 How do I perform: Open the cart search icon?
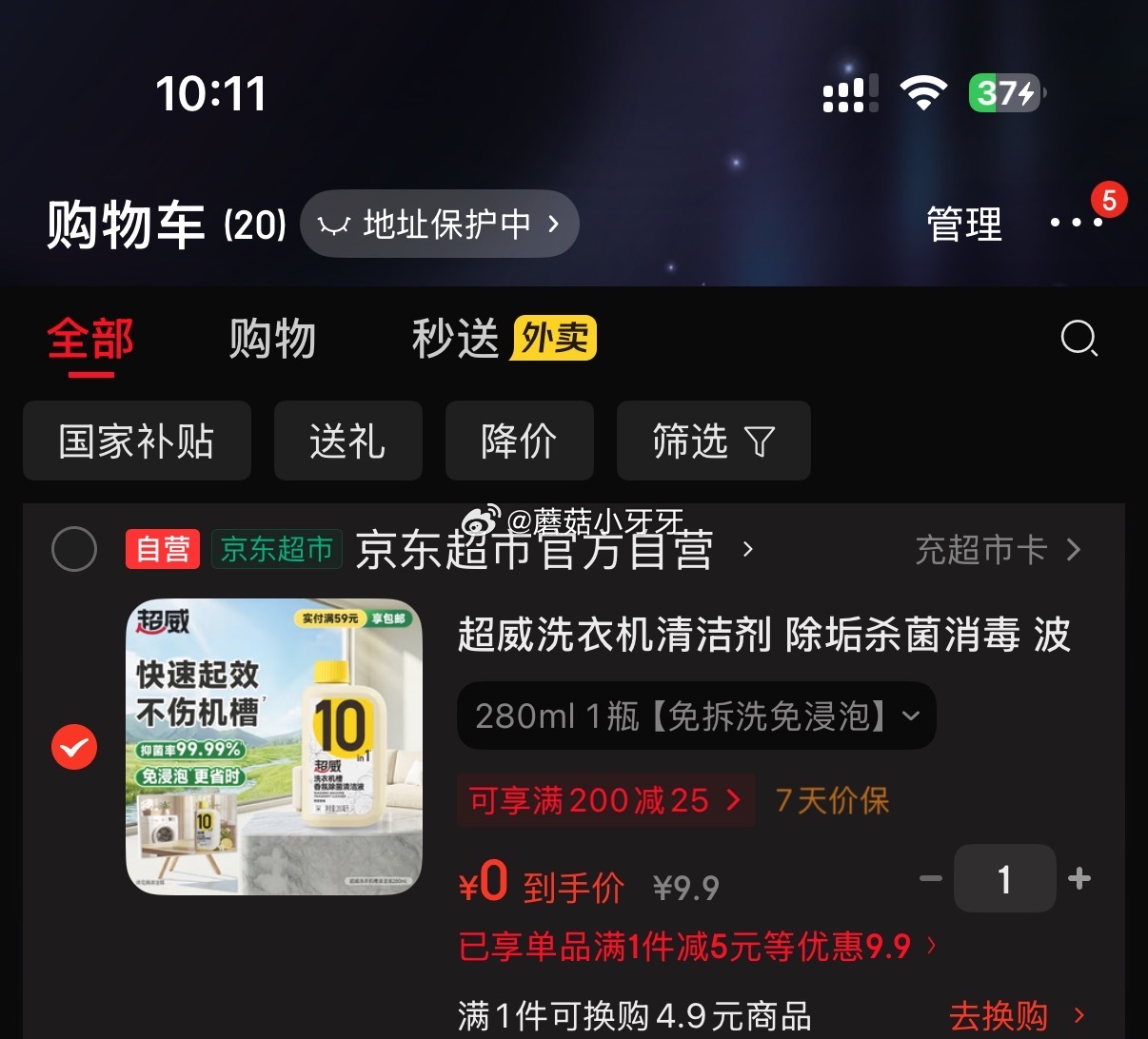(1079, 338)
